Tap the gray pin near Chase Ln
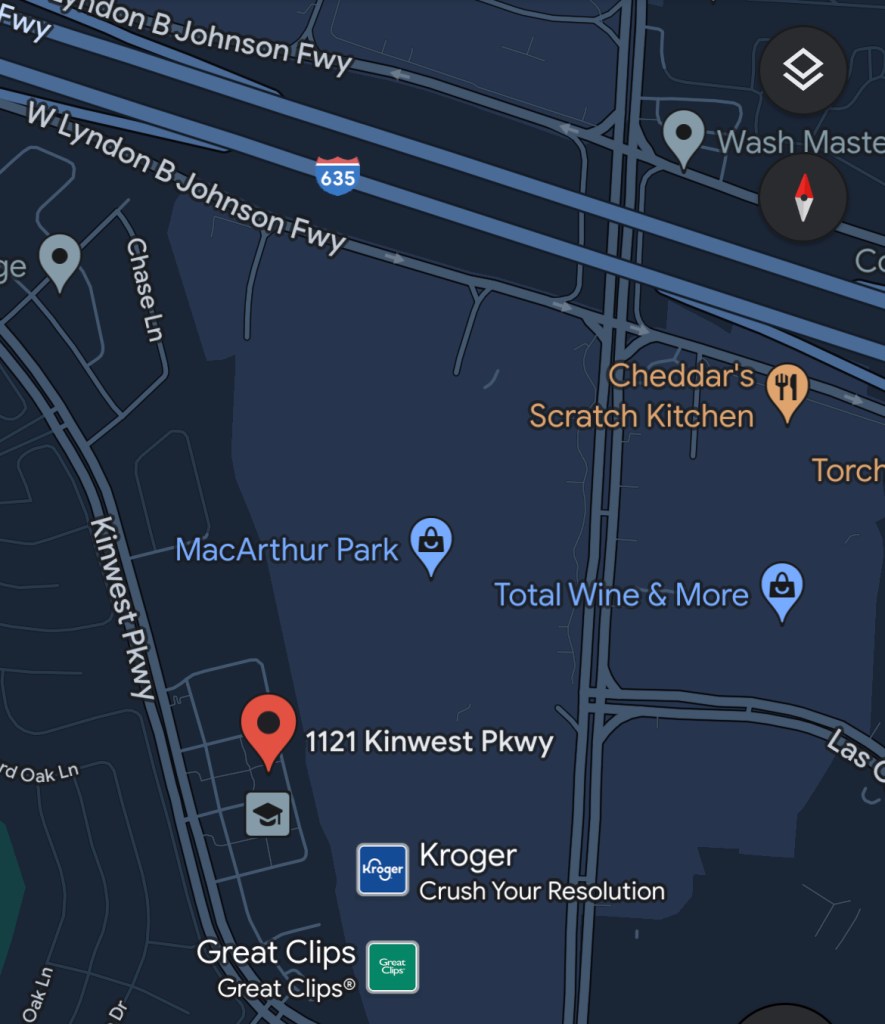Image resolution: width=885 pixels, height=1024 pixels. [x=59, y=260]
